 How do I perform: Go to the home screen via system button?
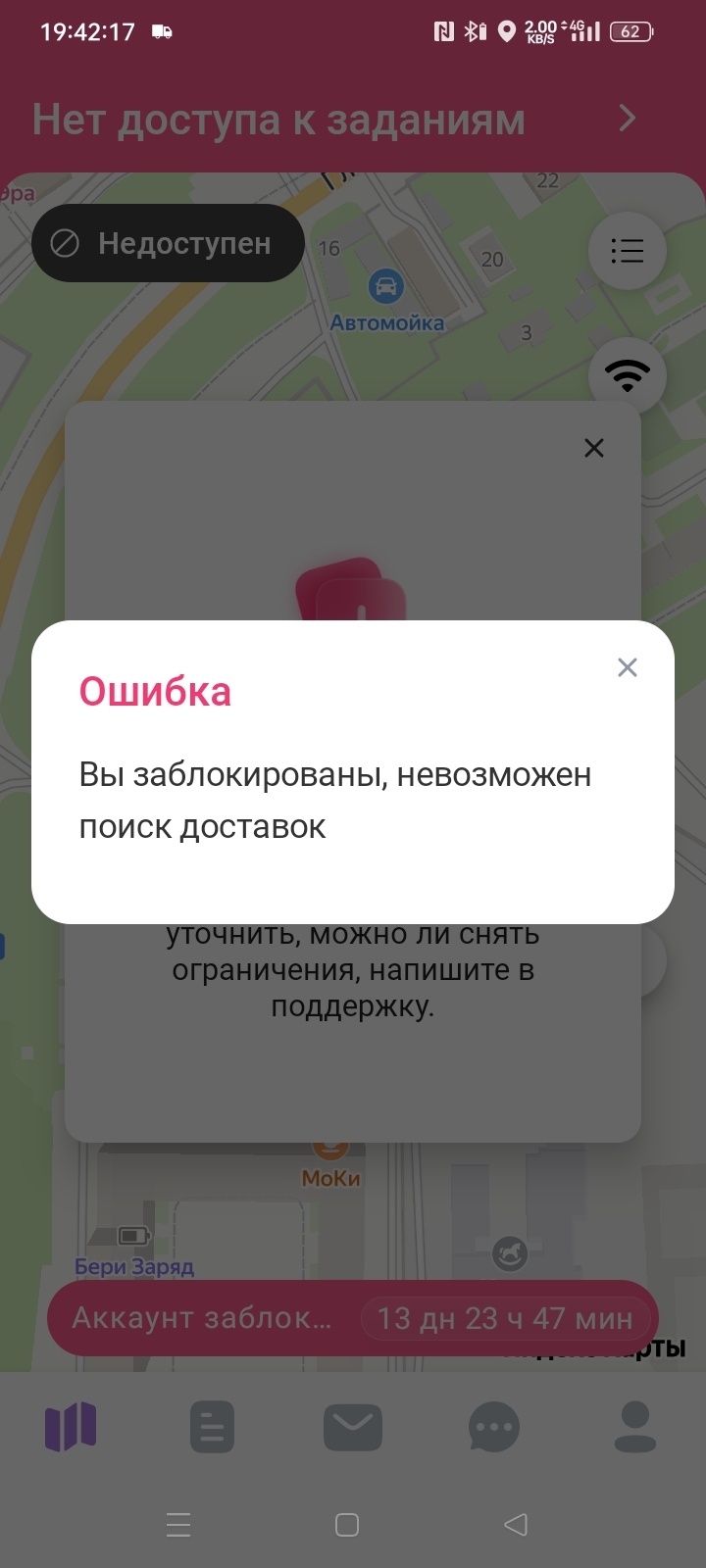coord(347,1525)
